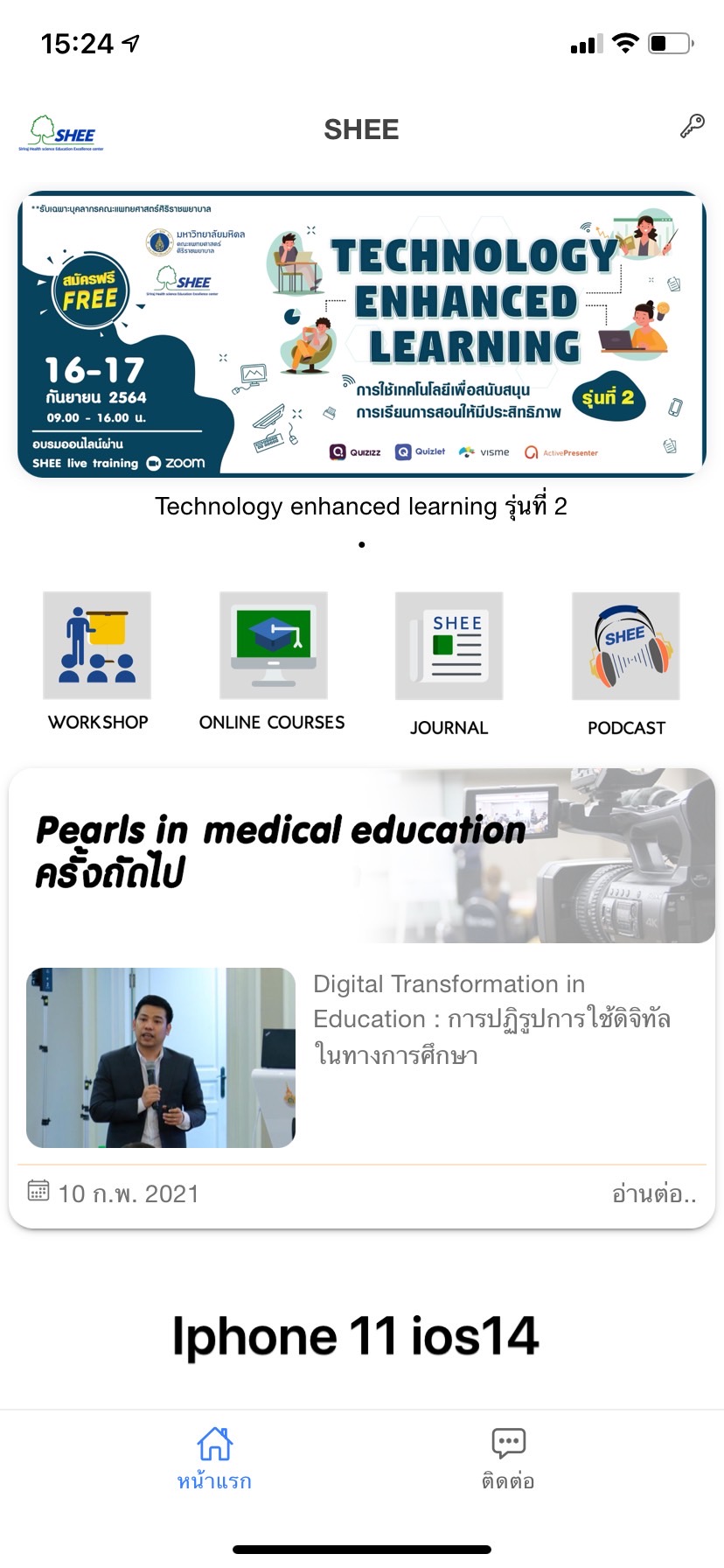Open Online Courses
This screenshot has height=1568, width=724.
tap(273, 646)
